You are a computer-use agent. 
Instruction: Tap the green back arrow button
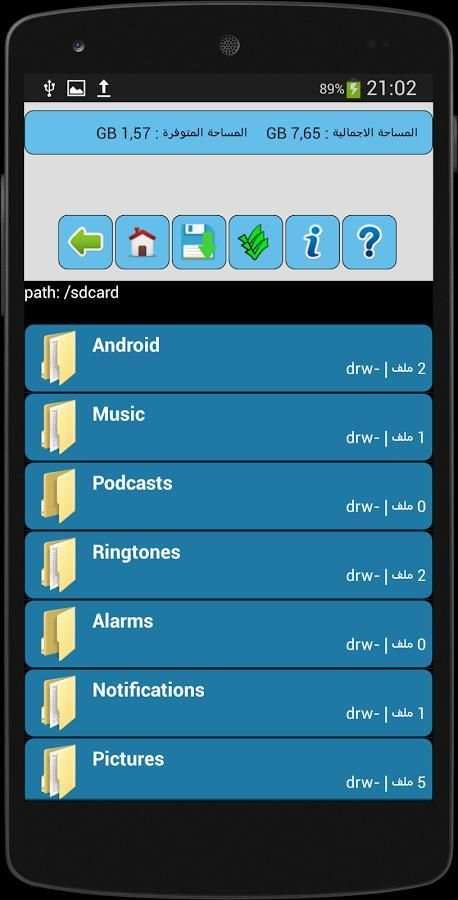click(86, 242)
